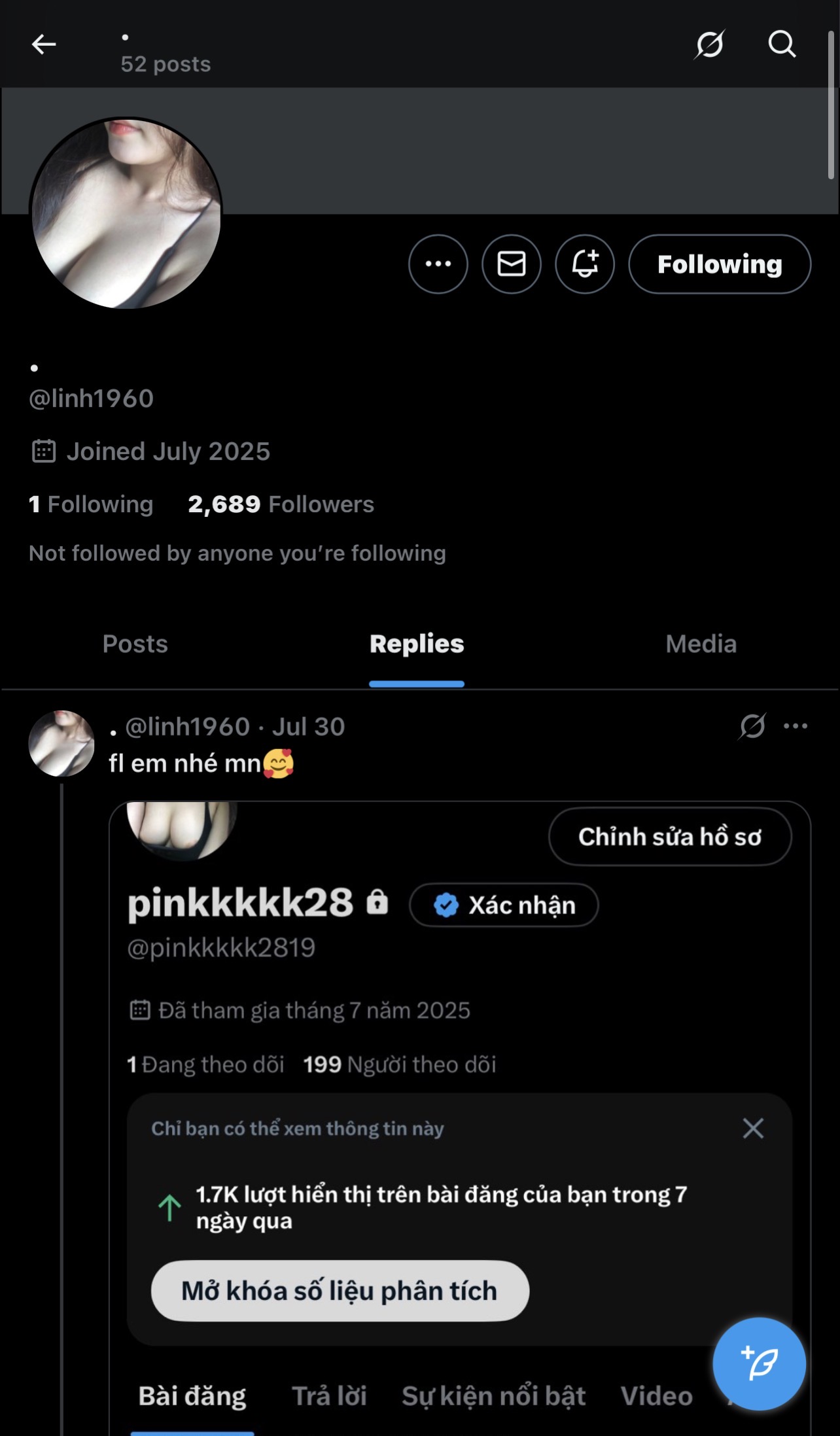Switch to the Media tab

coord(701,644)
